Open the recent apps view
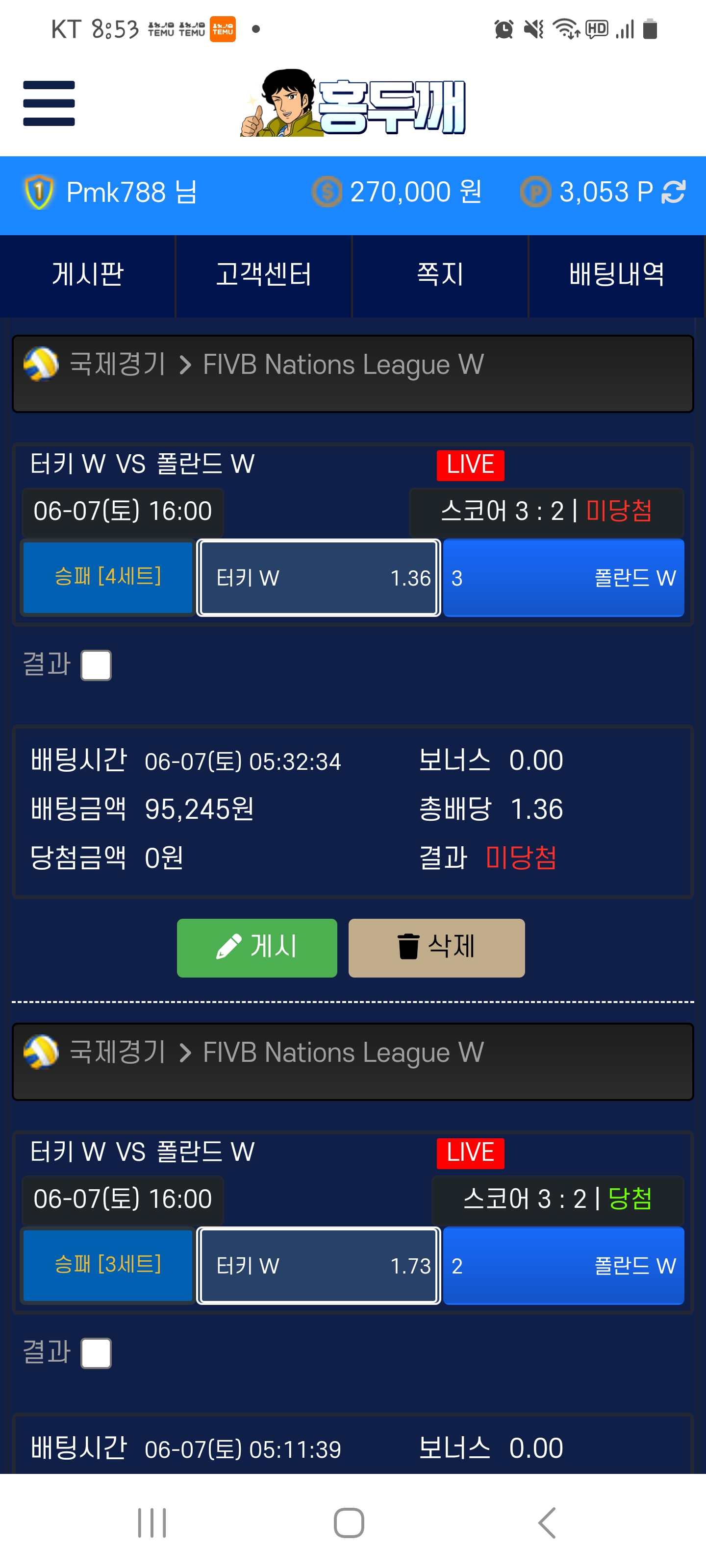Screen dimensions: 706x1568 point(151,1522)
